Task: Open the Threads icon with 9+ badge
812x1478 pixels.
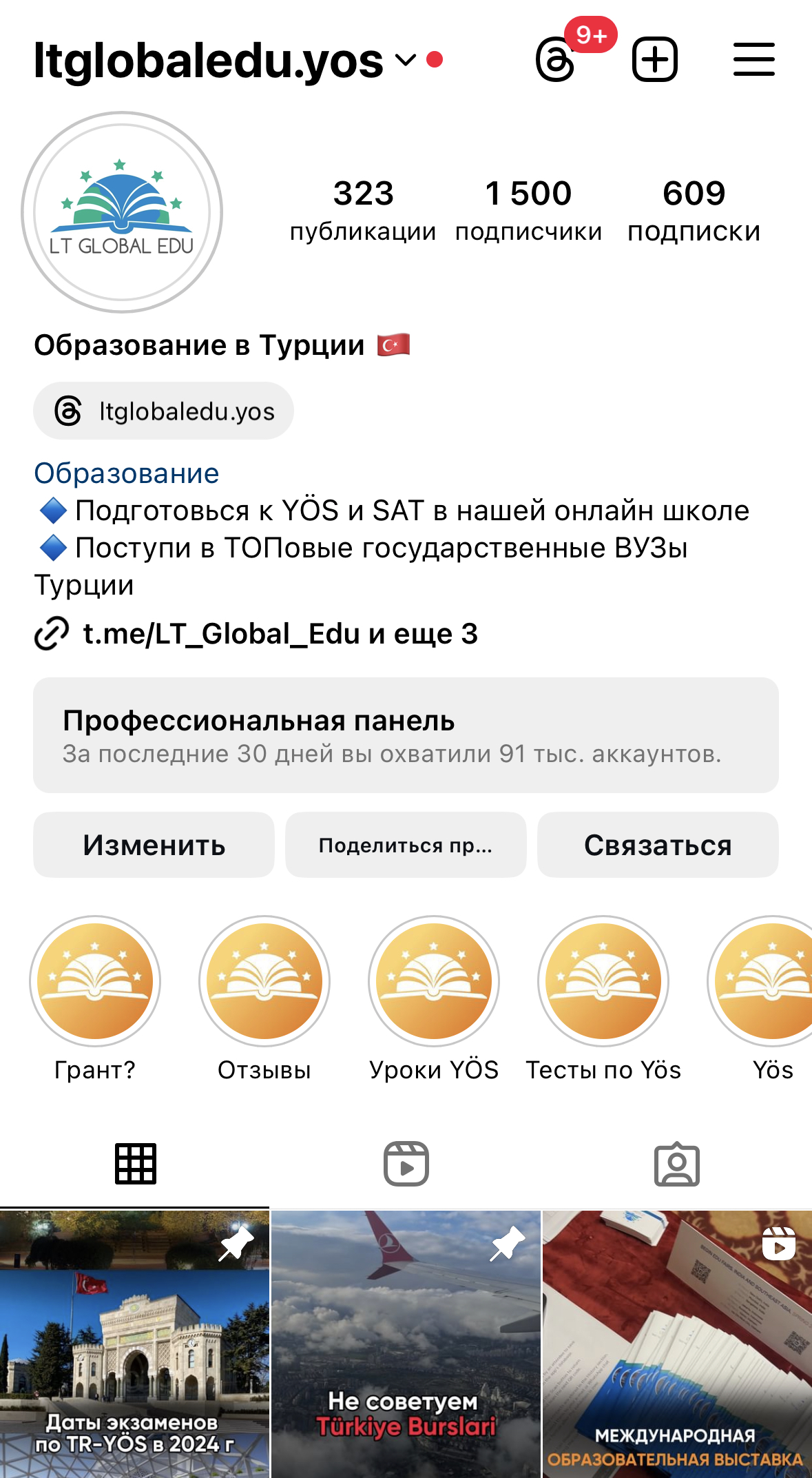Action: coord(556,61)
